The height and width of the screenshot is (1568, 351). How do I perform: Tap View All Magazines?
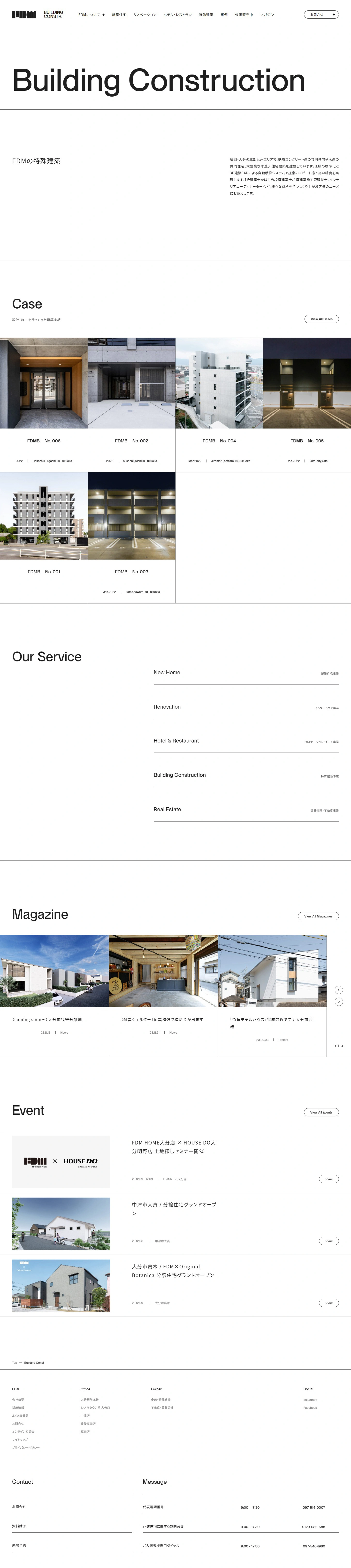318,916
